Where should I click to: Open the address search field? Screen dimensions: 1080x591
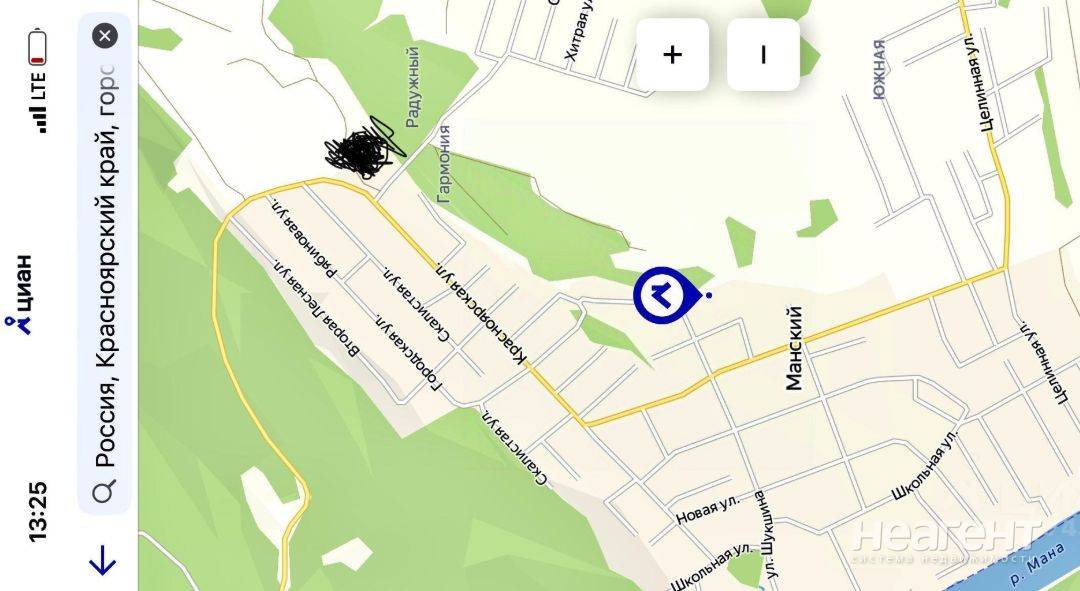106,270
